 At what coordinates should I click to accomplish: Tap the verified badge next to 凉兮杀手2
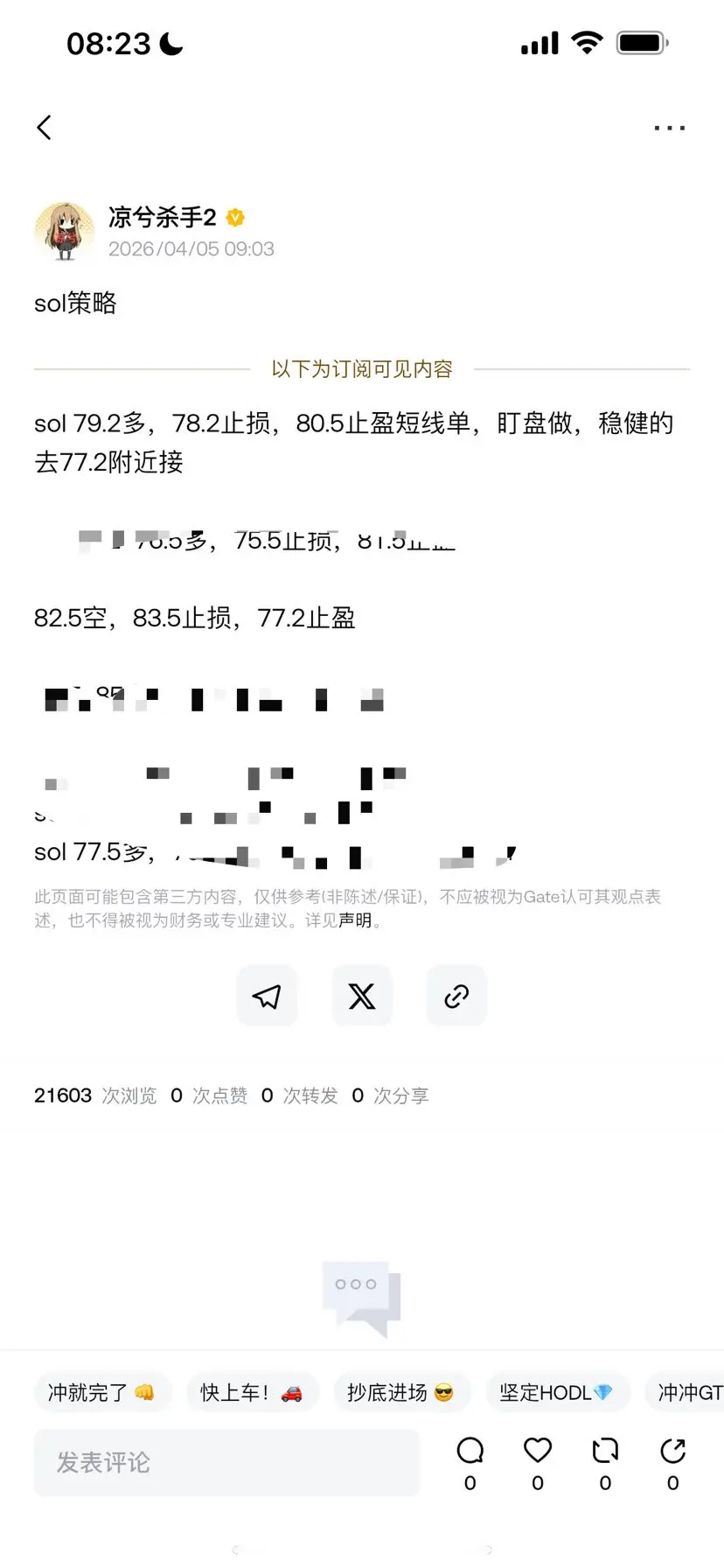pos(234,218)
